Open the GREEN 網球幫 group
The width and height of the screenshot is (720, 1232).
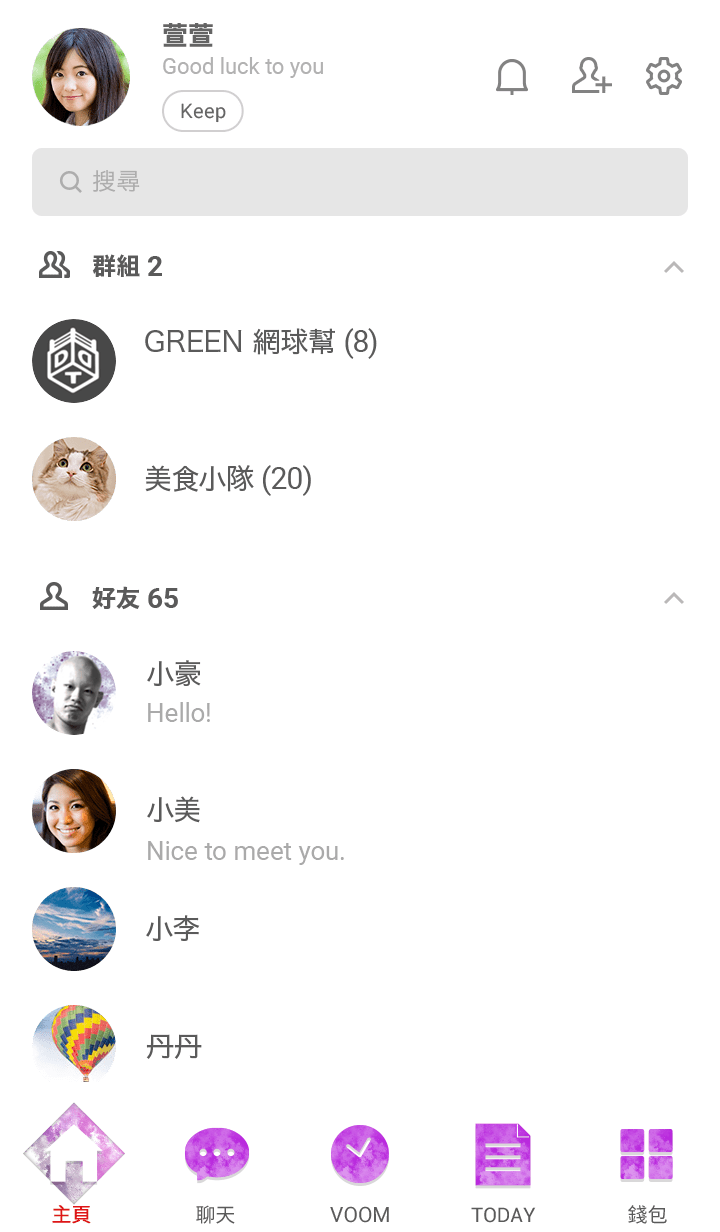[x=360, y=361]
